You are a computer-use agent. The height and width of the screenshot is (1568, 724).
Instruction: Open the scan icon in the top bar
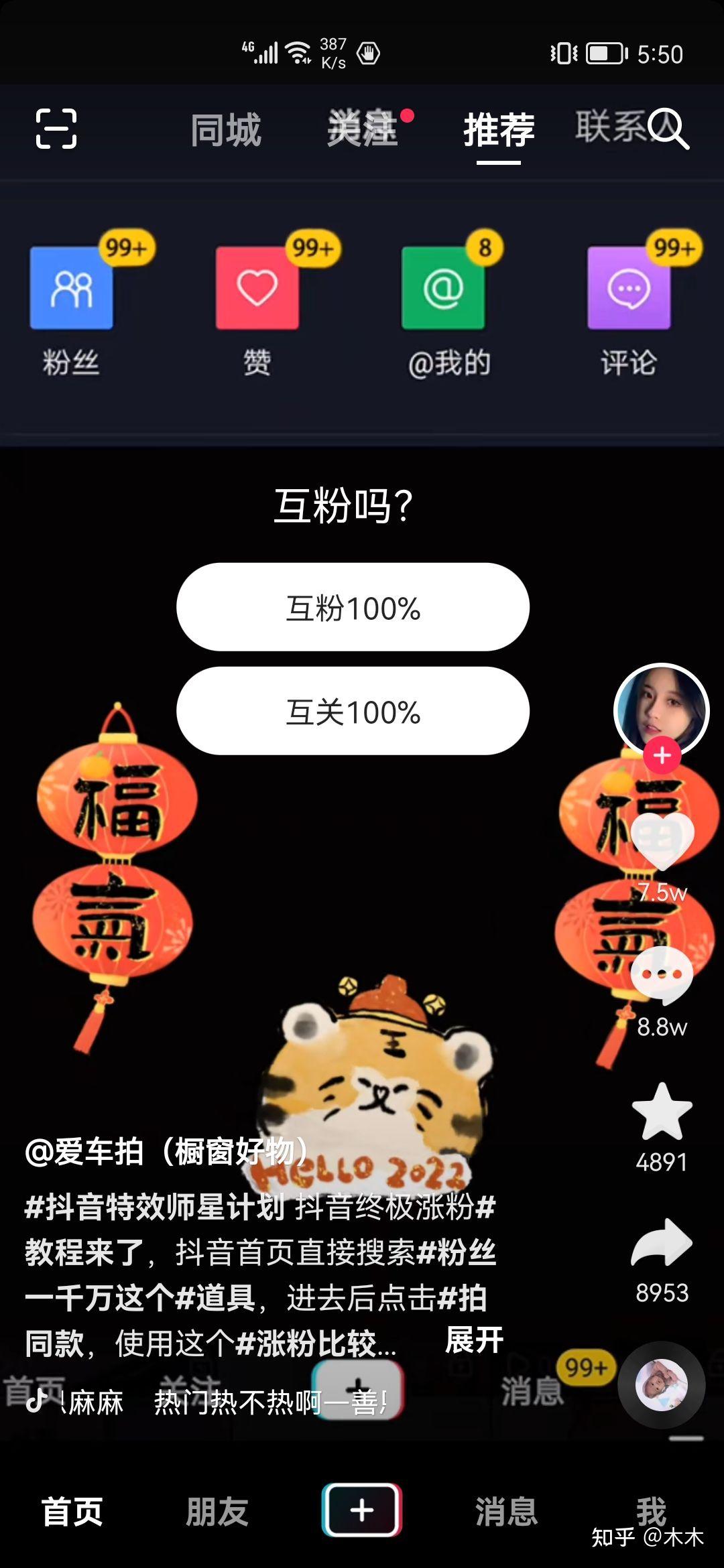point(56,128)
